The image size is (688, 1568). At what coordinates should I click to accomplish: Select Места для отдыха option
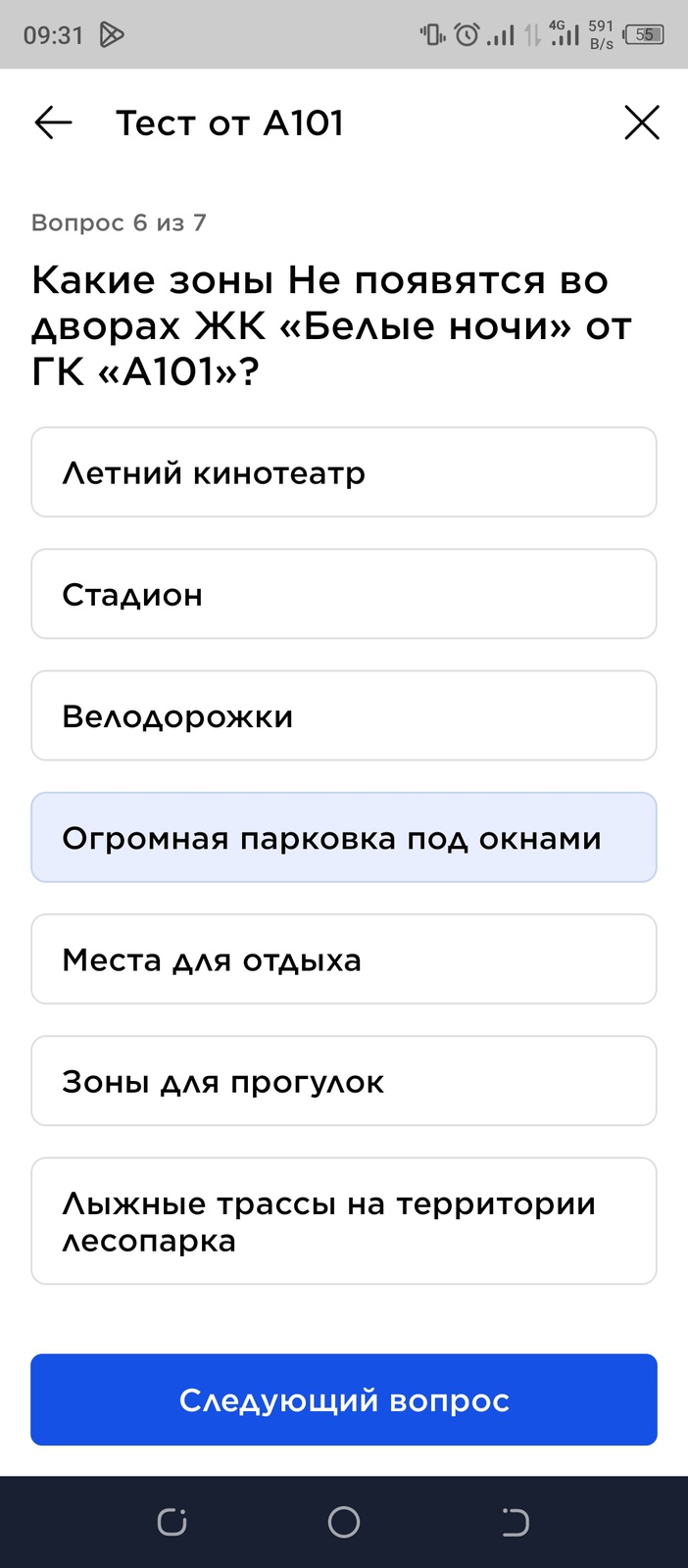click(343, 959)
